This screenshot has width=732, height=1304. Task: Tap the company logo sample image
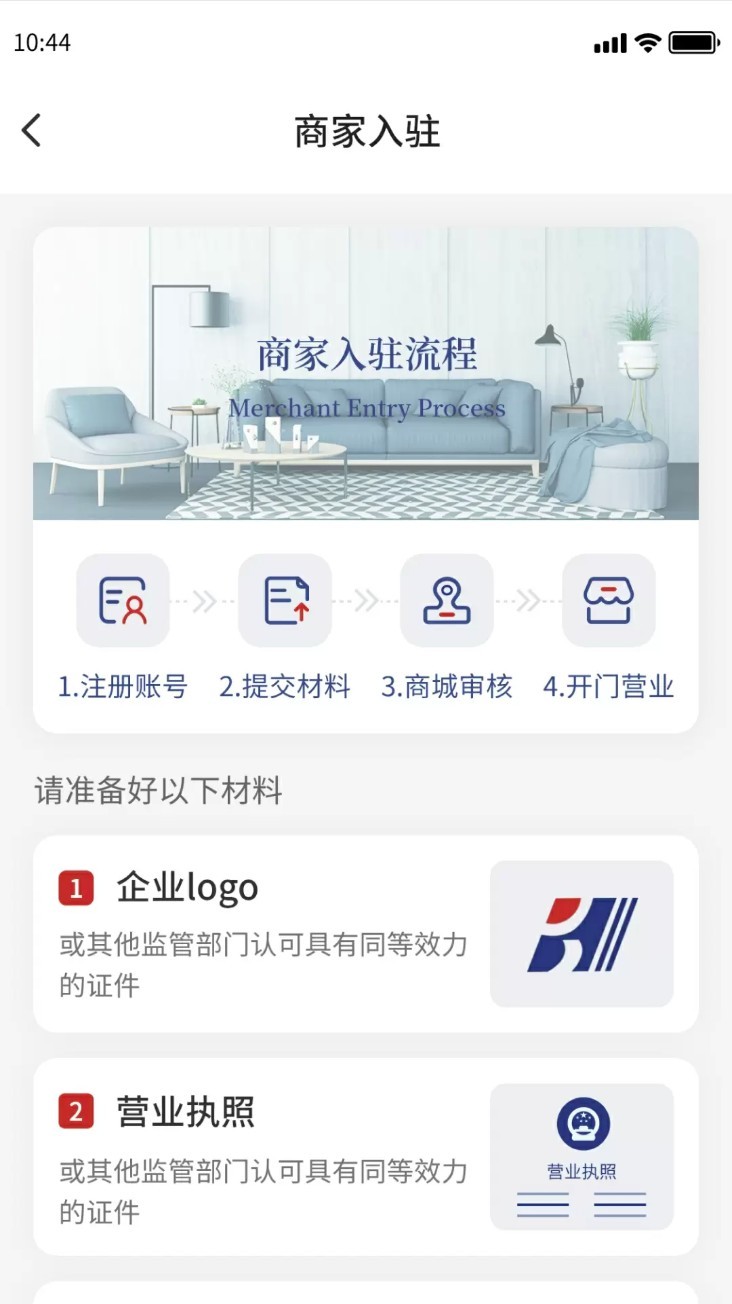583,933
